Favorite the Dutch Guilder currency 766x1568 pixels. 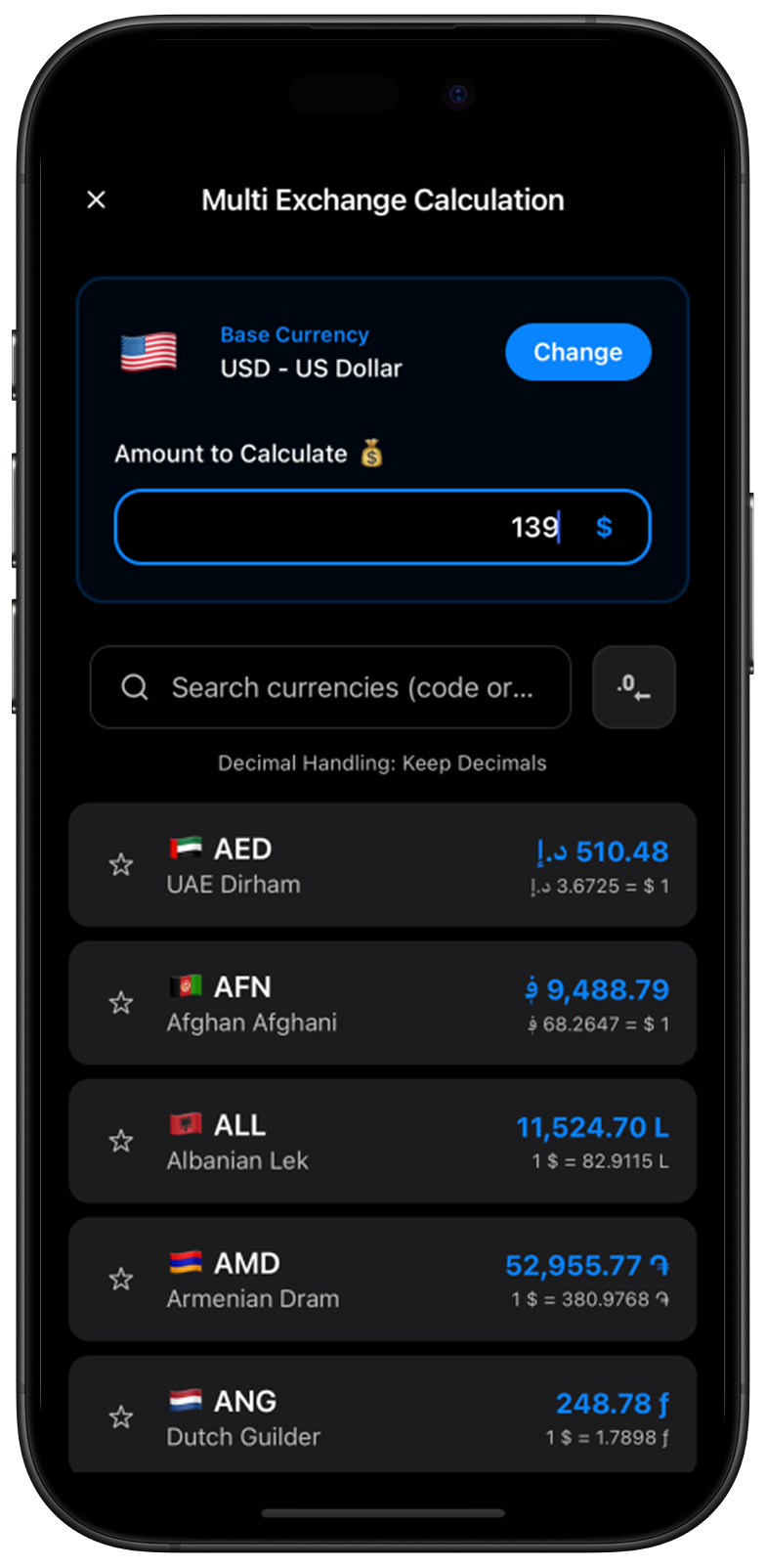point(121,1416)
